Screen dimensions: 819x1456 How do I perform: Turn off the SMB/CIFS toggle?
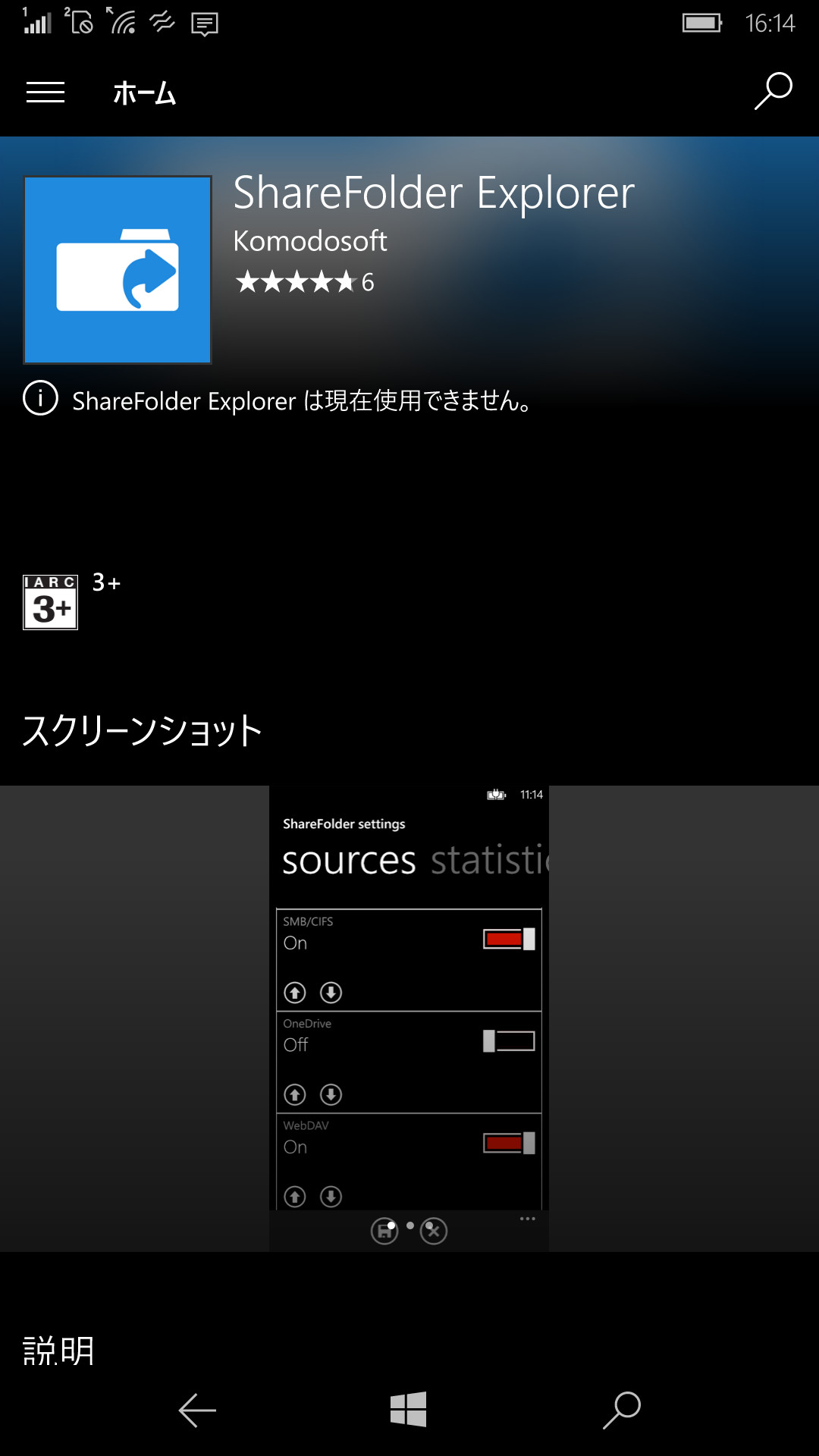tap(510, 939)
